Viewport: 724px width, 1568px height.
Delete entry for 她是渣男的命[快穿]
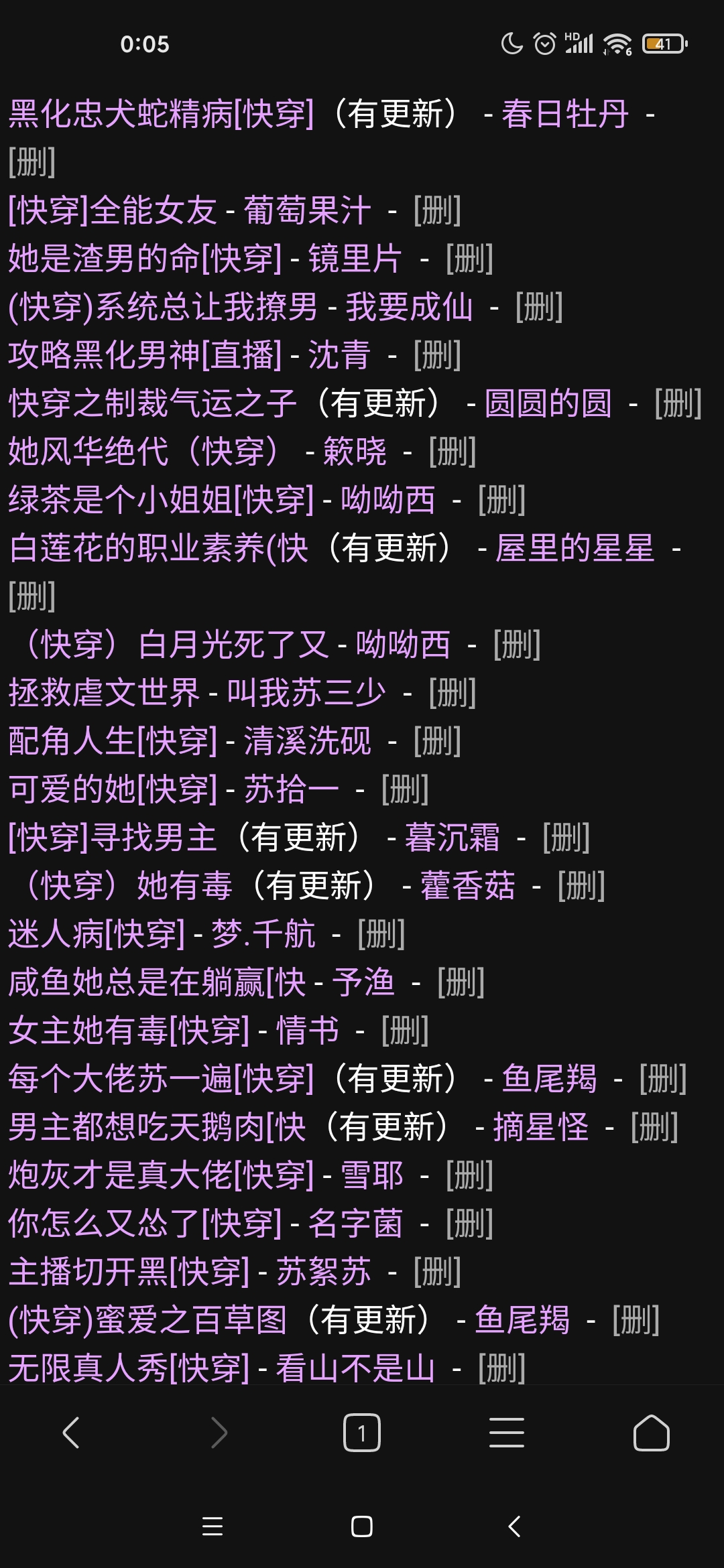point(469,259)
